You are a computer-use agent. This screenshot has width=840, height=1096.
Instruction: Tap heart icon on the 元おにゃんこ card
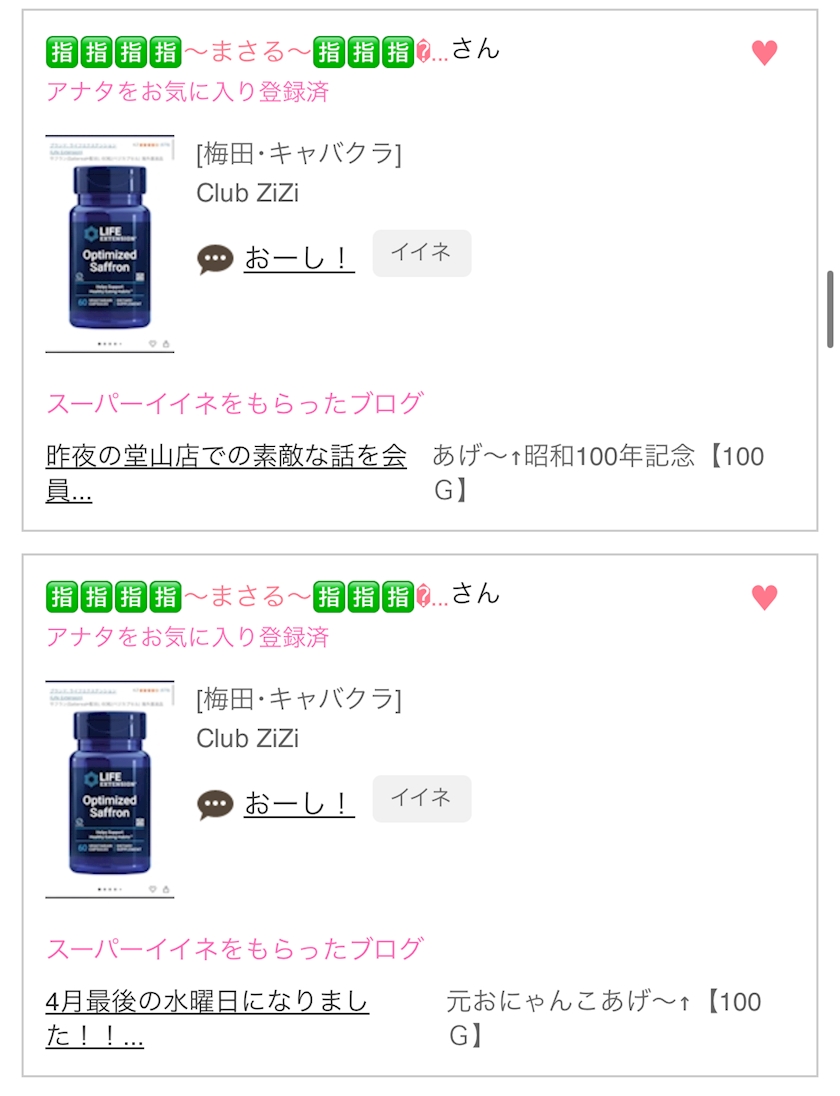coord(764,598)
